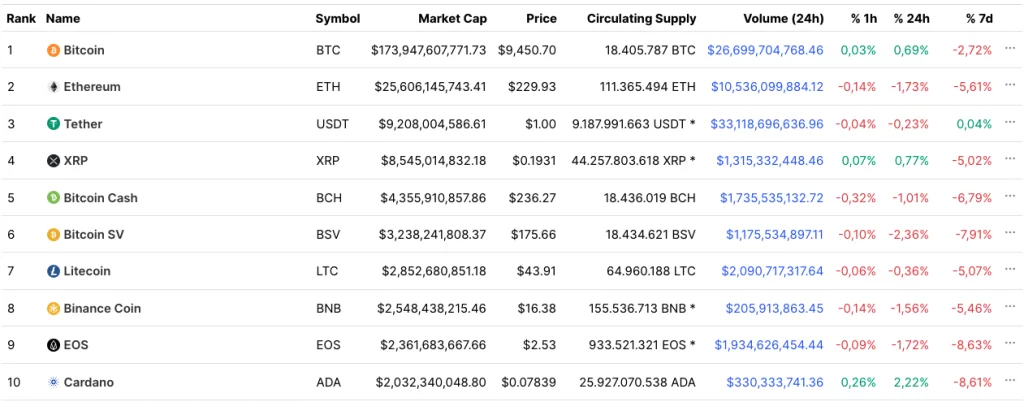Open the Bitcoin coin page
The width and height of the screenshot is (1024, 402).
click(x=83, y=50)
